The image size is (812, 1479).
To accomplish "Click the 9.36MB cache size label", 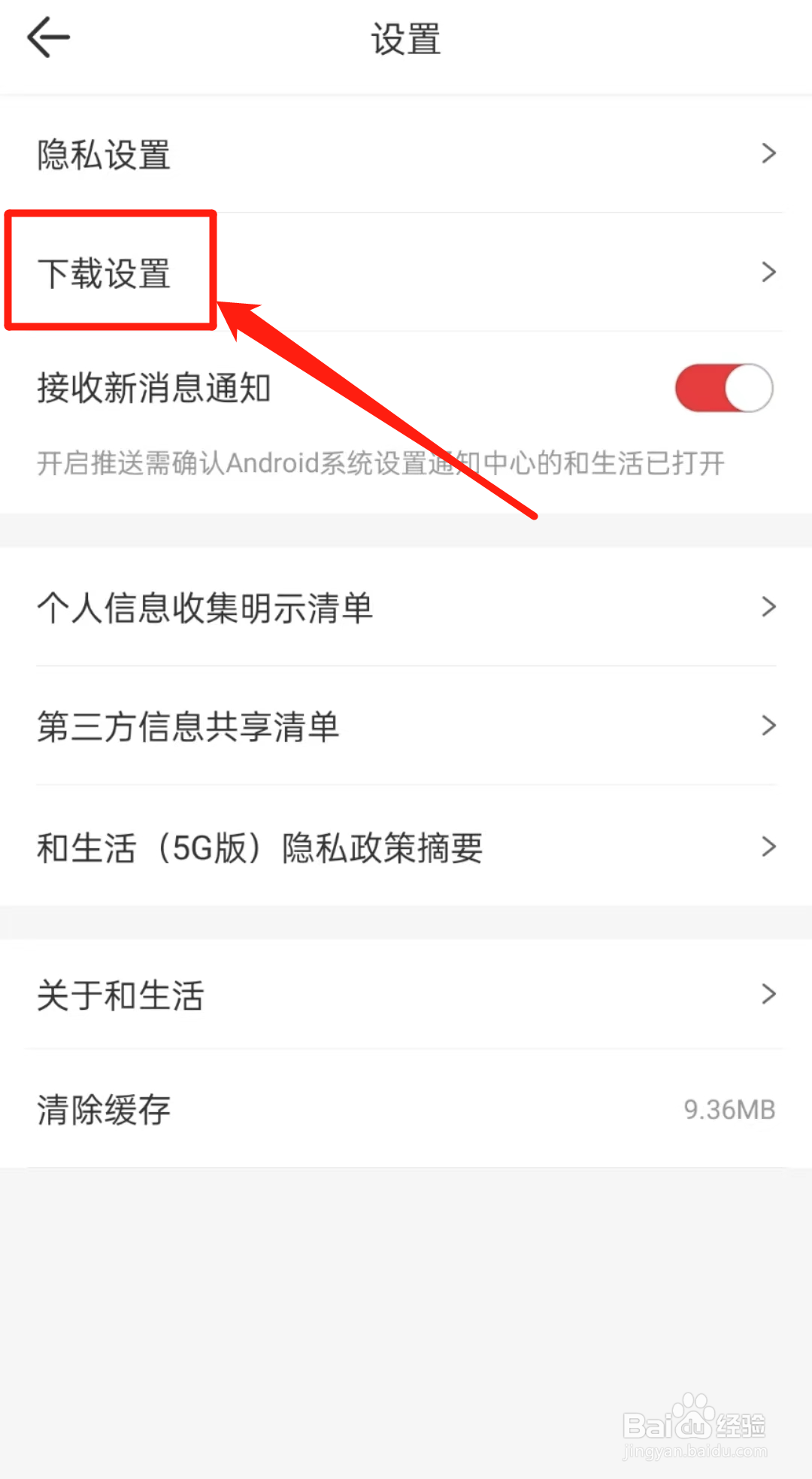I will (x=727, y=1109).
